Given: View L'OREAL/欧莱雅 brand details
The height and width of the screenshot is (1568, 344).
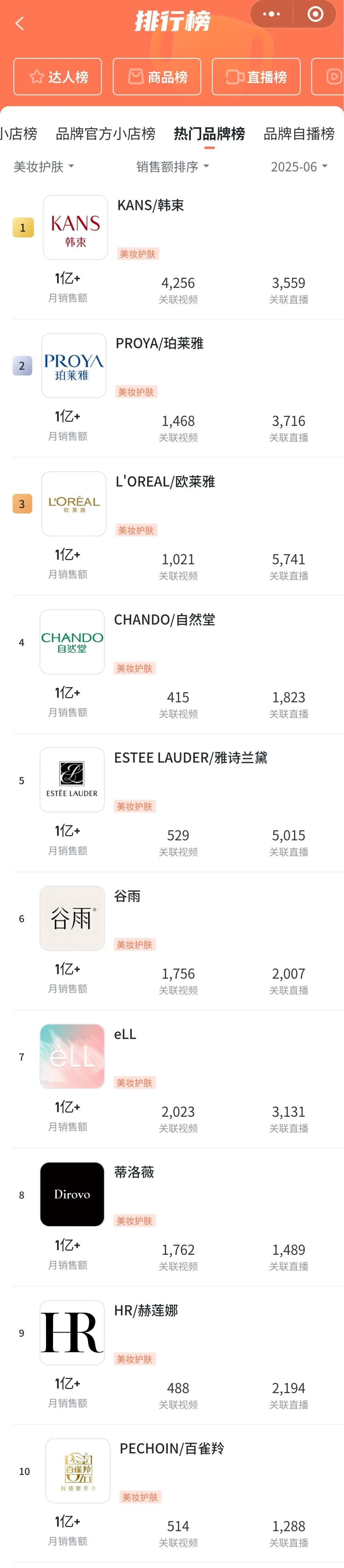Looking at the screenshot, I should (165, 482).
